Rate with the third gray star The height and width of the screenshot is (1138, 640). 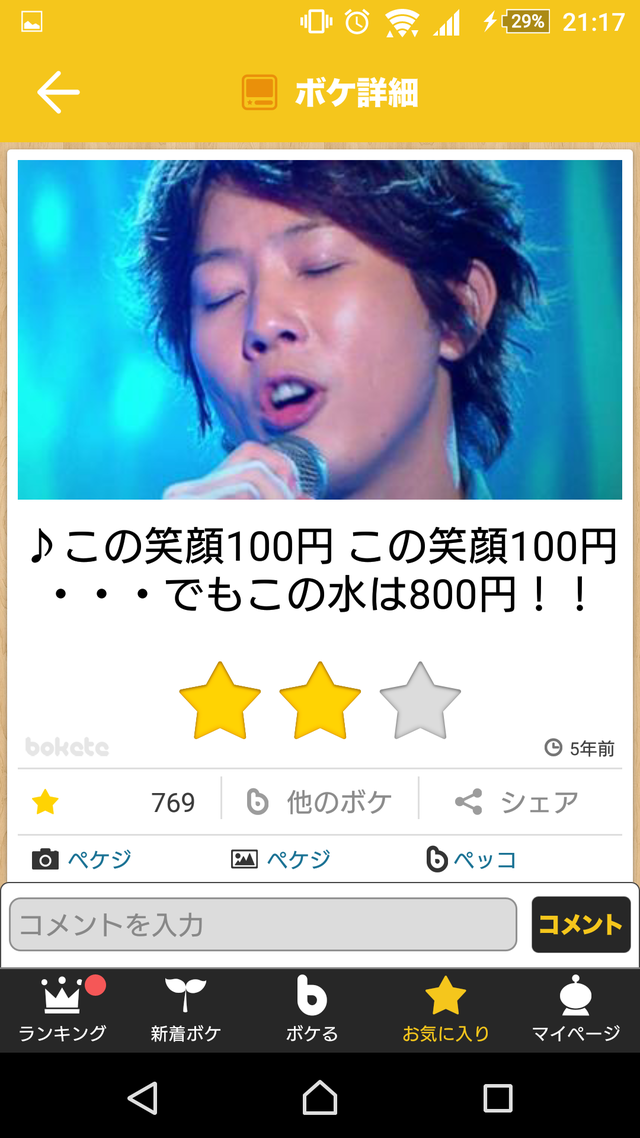click(420, 701)
